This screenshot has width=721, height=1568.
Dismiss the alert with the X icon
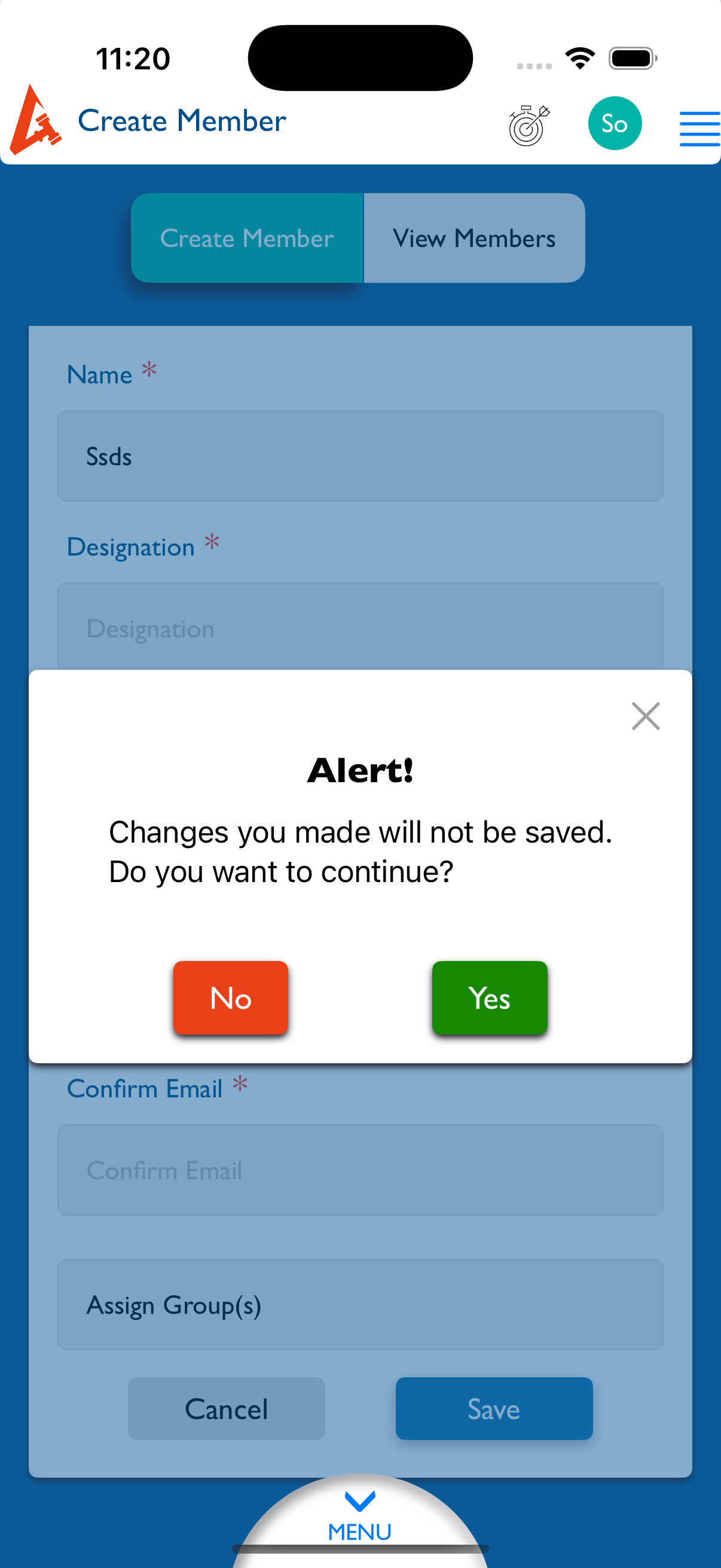tap(645, 716)
